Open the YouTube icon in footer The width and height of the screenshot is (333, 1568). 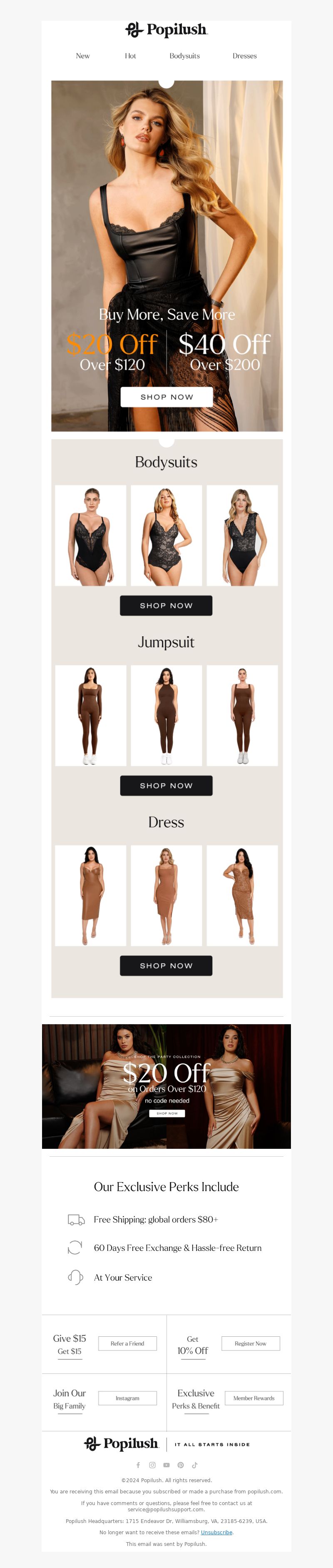click(166, 1465)
